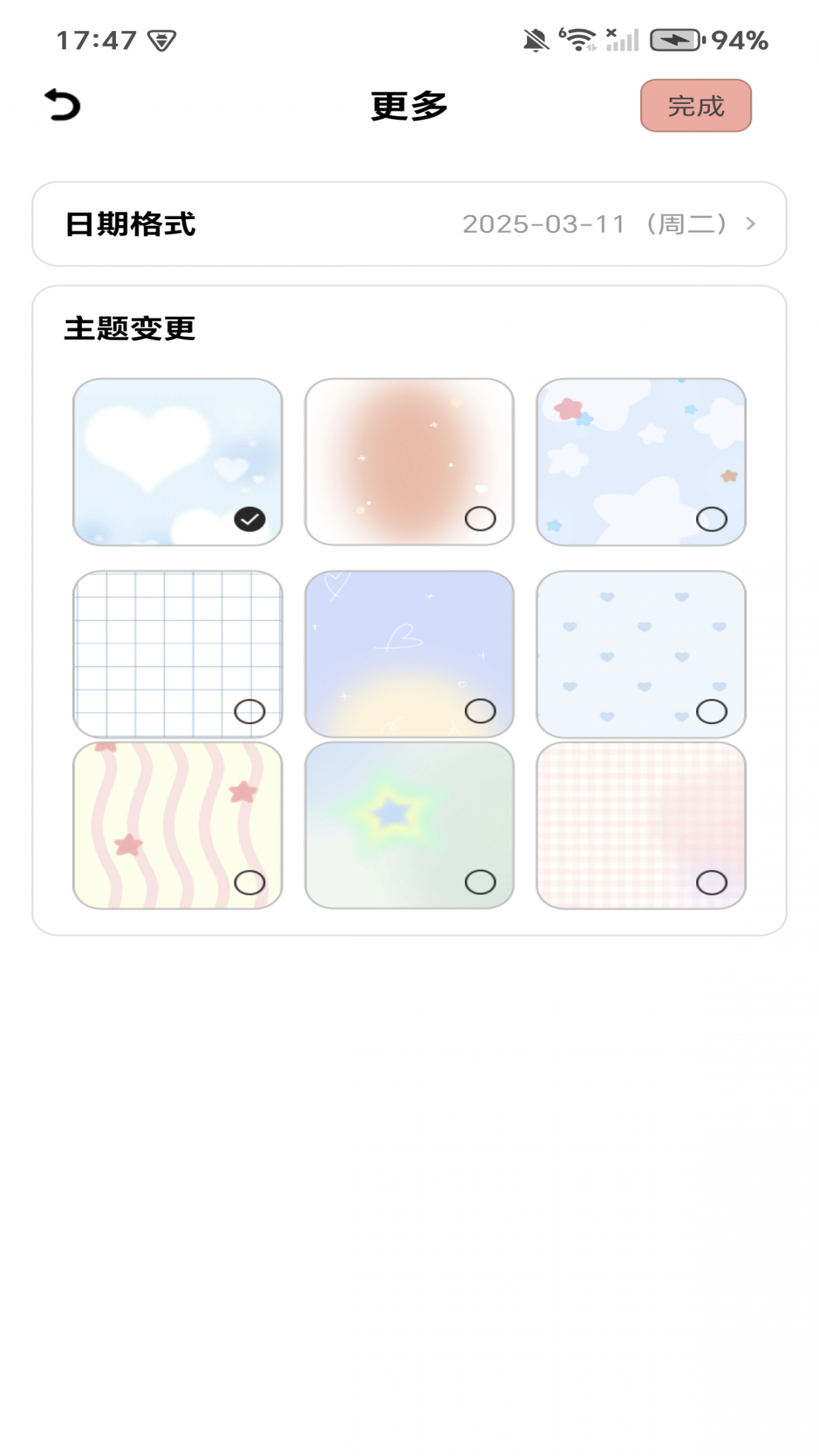Go back using the undo arrow
The width and height of the screenshot is (819, 1456).
tap(63, 105)
